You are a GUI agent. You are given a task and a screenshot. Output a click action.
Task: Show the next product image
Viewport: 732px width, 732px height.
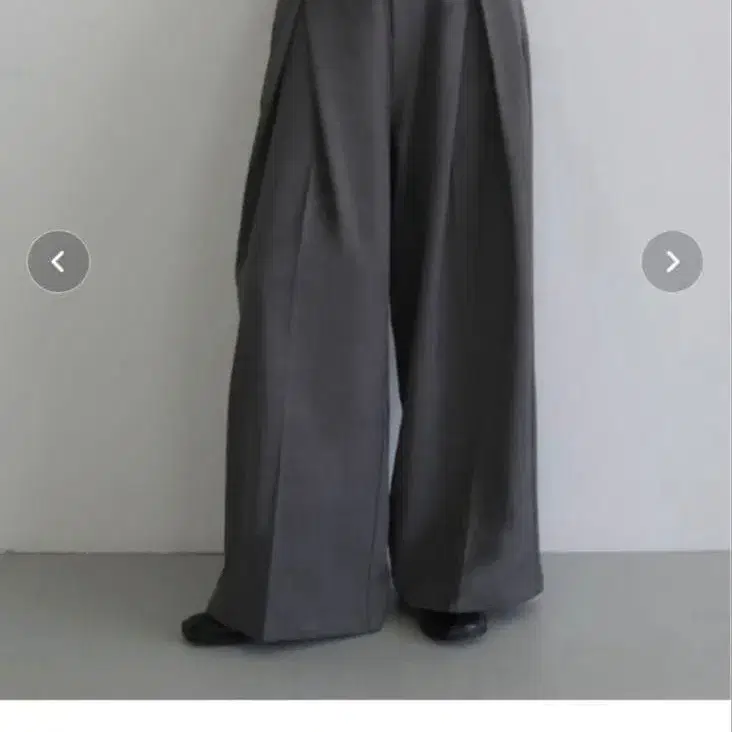point(672,261)
